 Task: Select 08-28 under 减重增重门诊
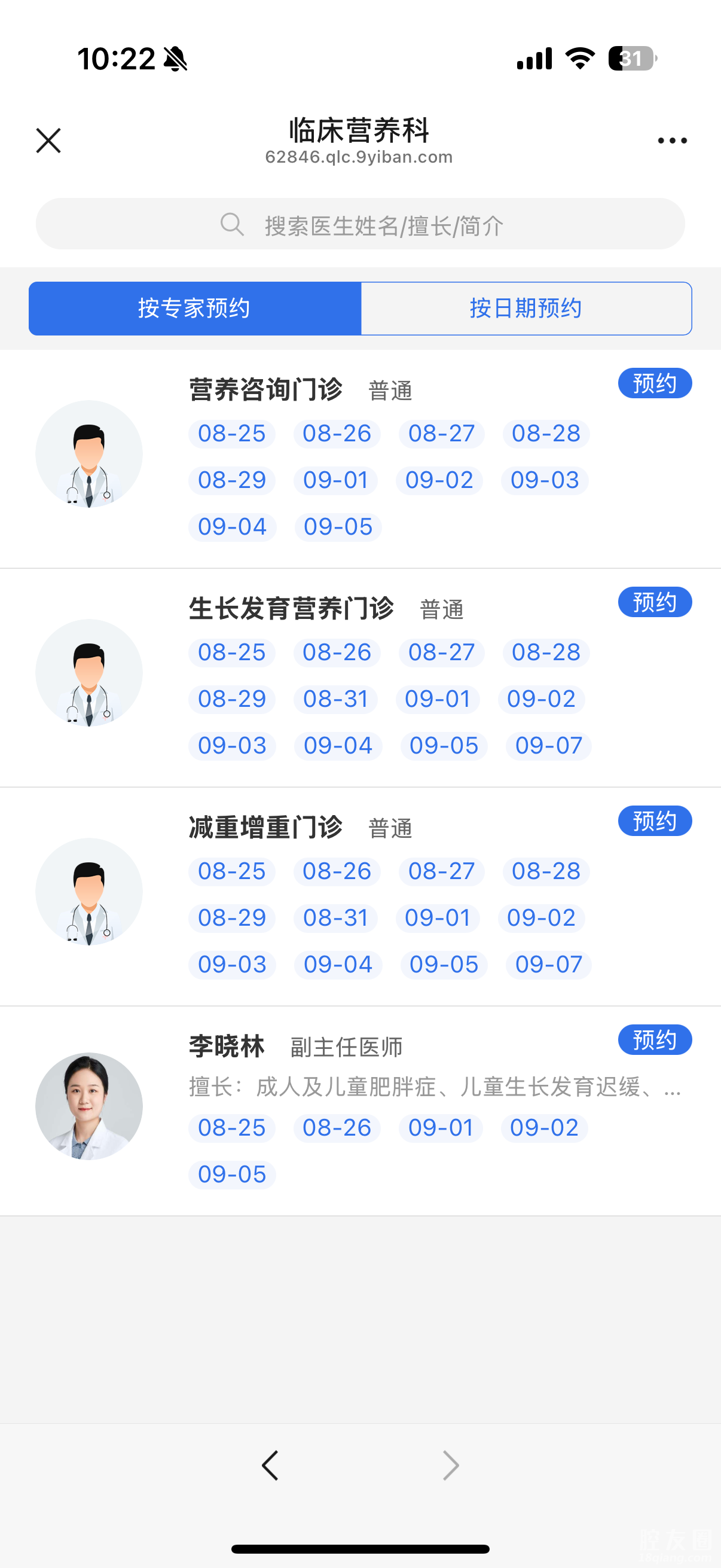click(x=546, y=872)
